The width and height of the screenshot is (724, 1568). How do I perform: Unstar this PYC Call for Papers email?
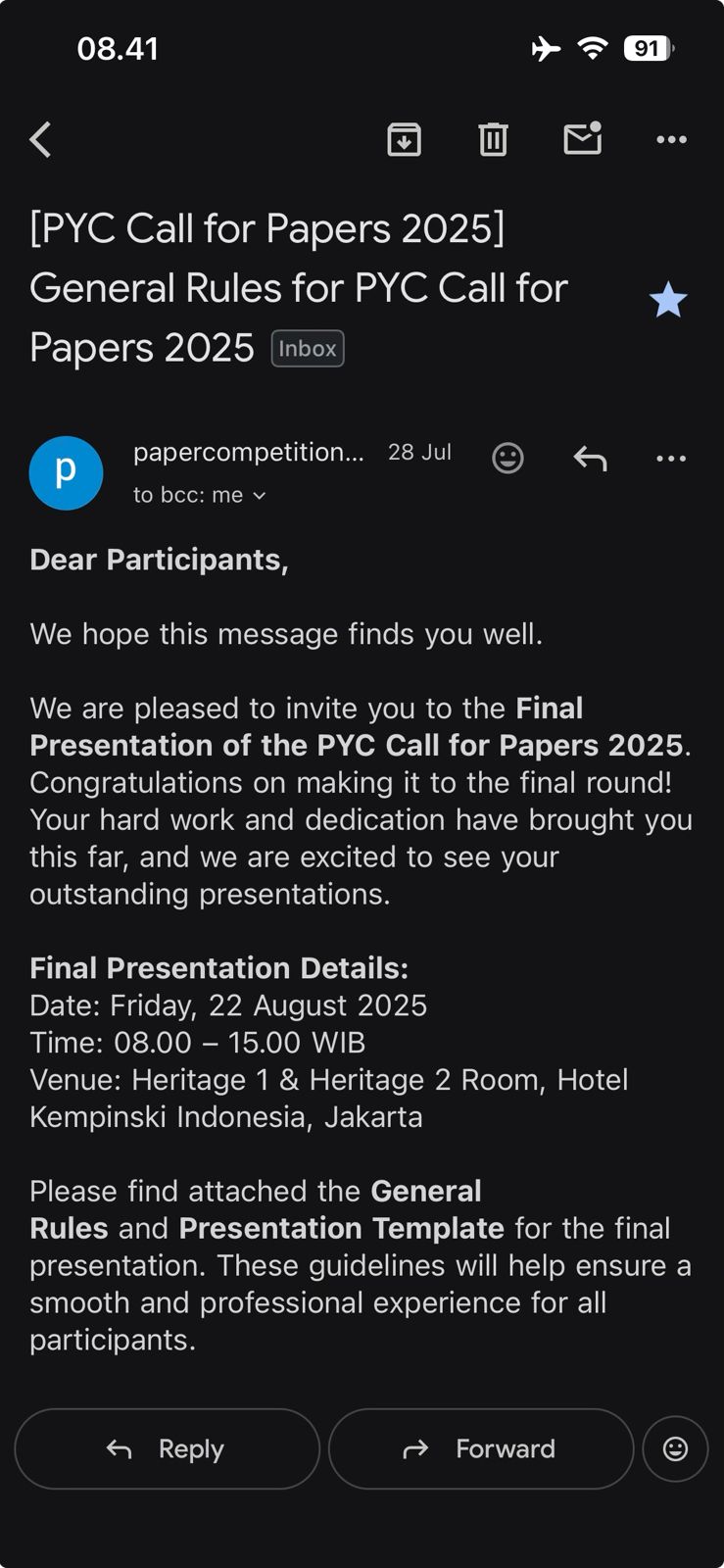click(668, 300)
